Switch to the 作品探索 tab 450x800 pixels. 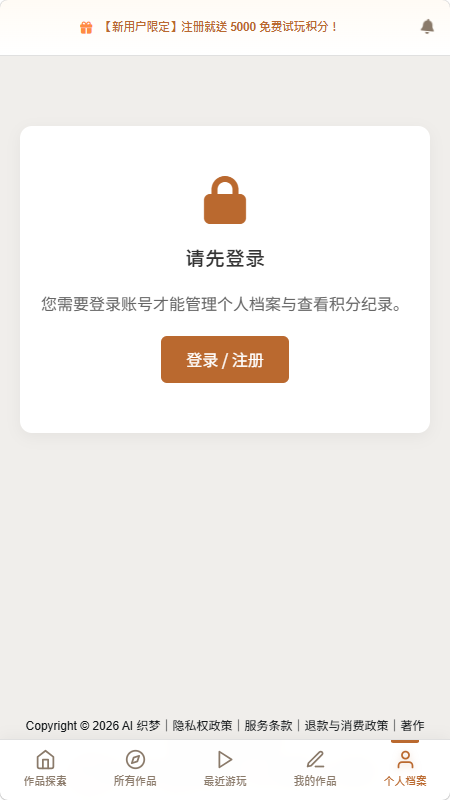coord(45,768)
